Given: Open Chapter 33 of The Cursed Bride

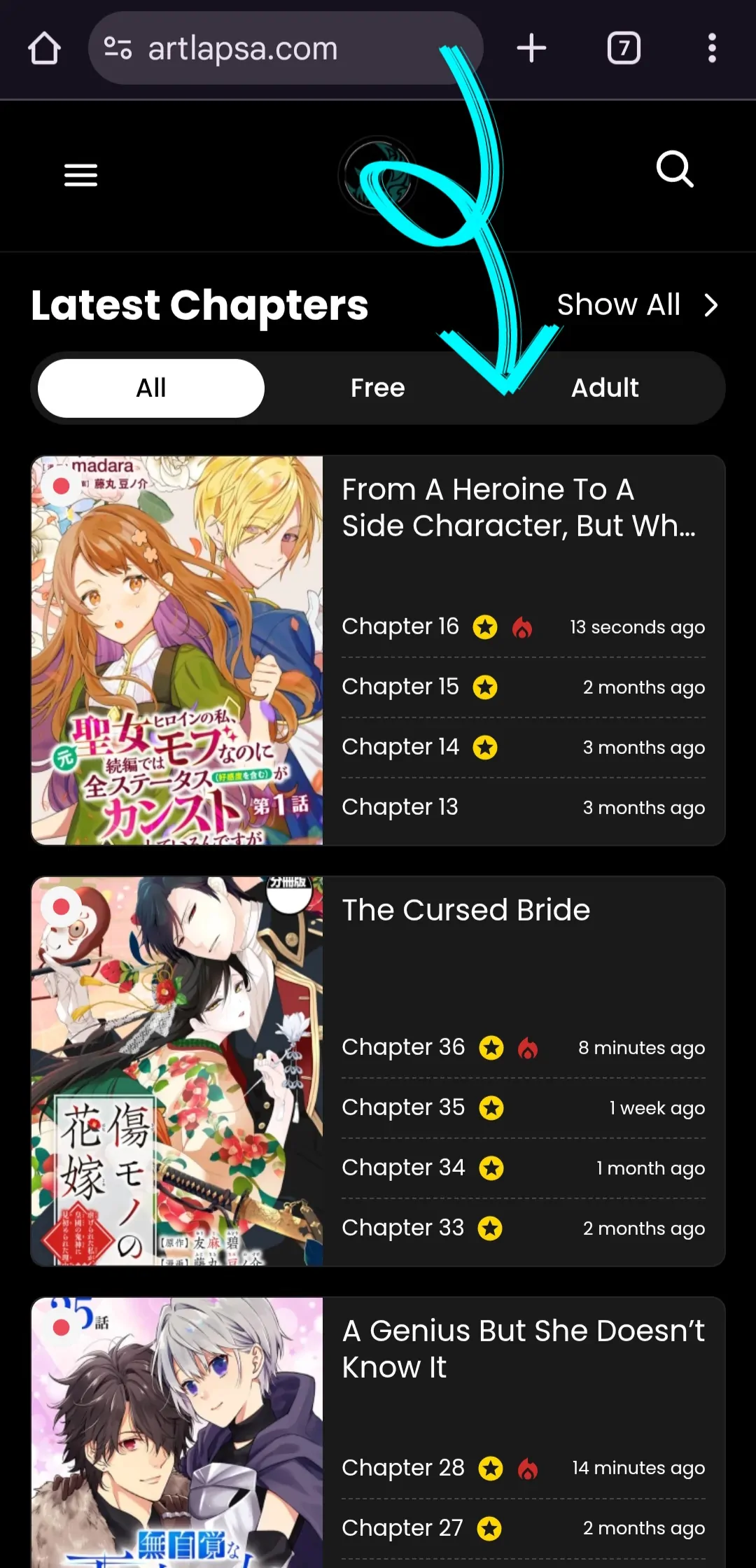Looking at the screenshot, I should point(403,1228).
